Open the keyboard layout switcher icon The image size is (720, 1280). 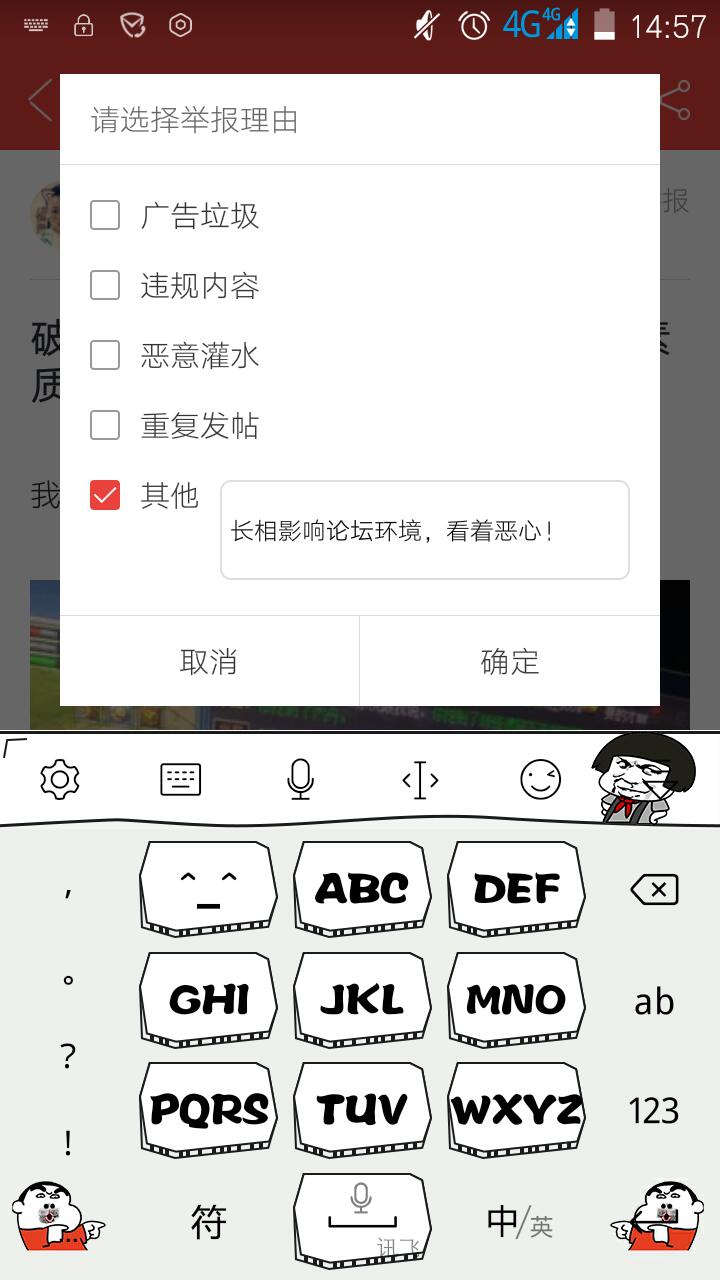[180, 779]
